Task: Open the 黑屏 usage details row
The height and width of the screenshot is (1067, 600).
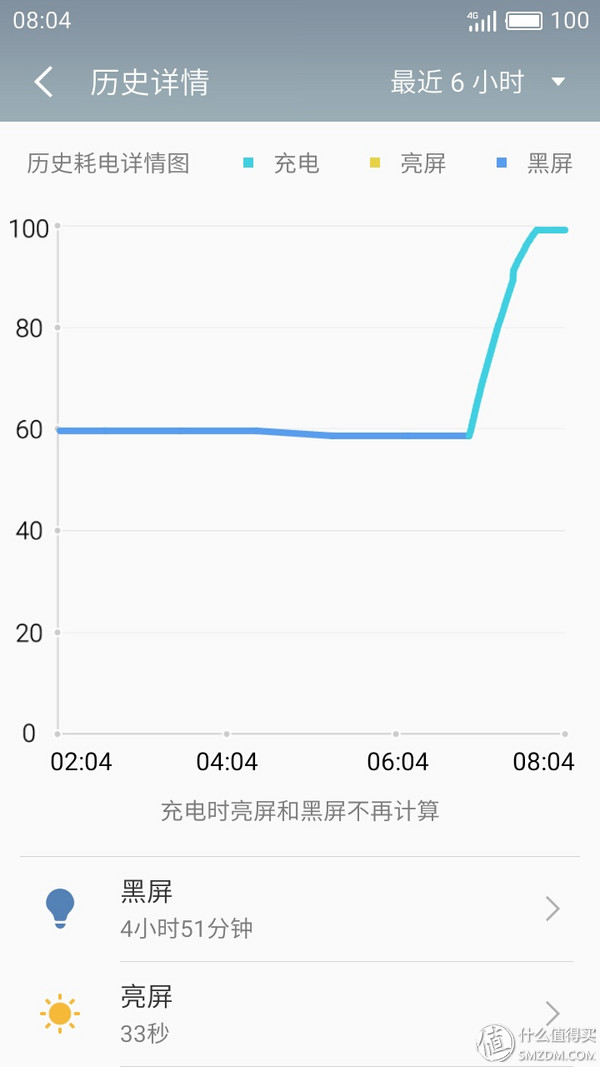Action: (x=300, y=908)
